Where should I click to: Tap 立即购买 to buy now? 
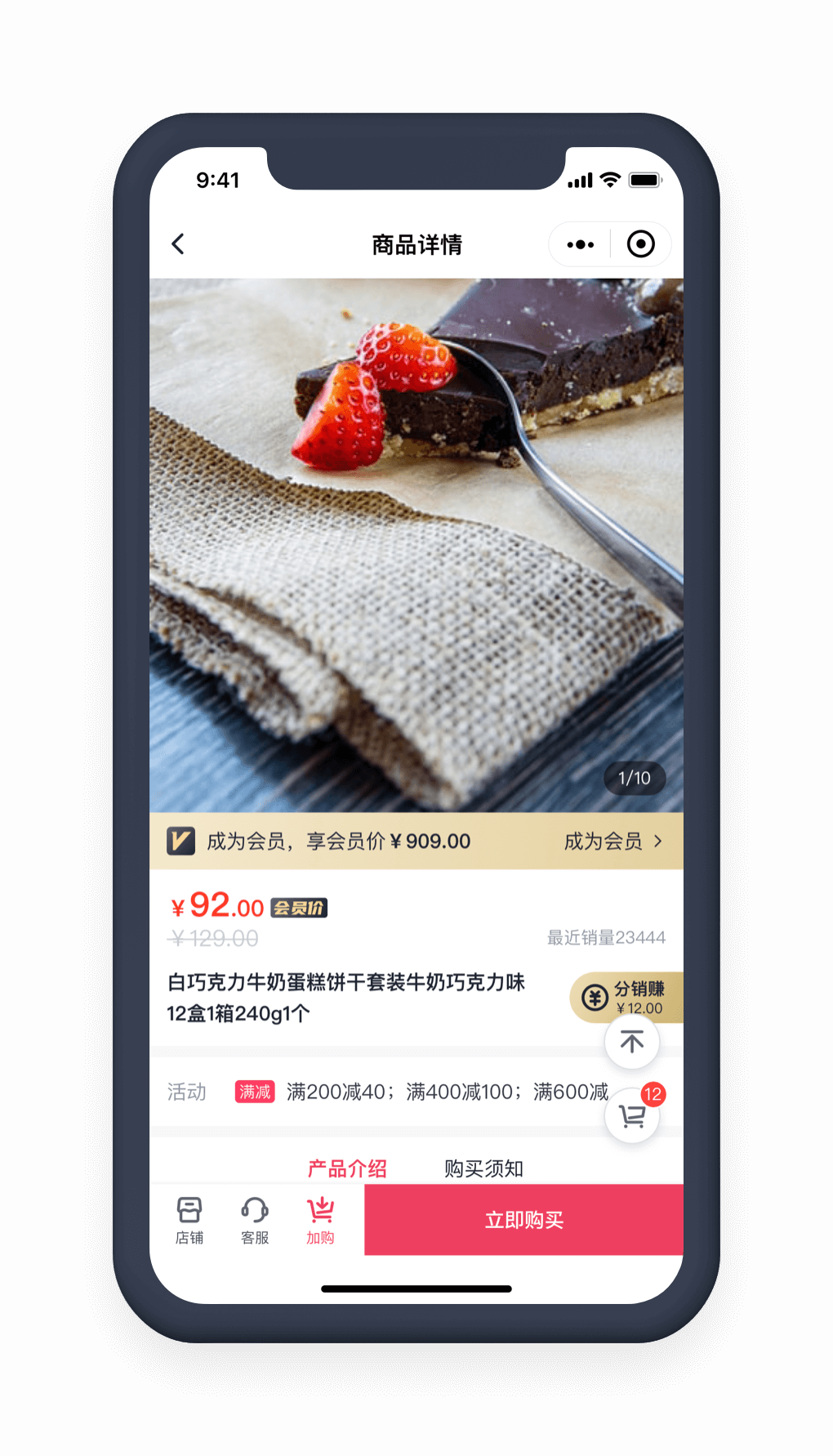[x=523, y=1220]
